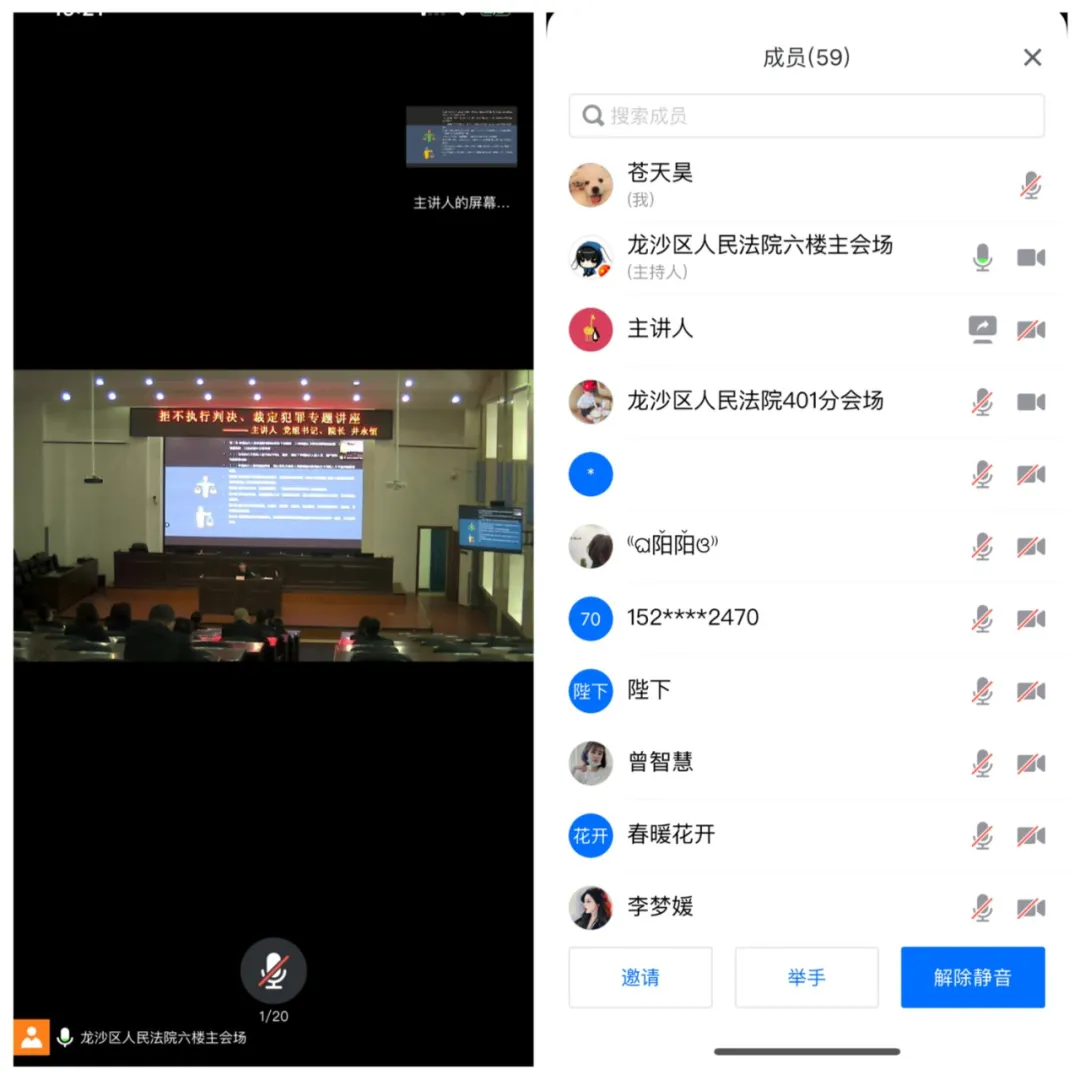
Task: Tap the 邀请 invite button
Action: [640, 977]
